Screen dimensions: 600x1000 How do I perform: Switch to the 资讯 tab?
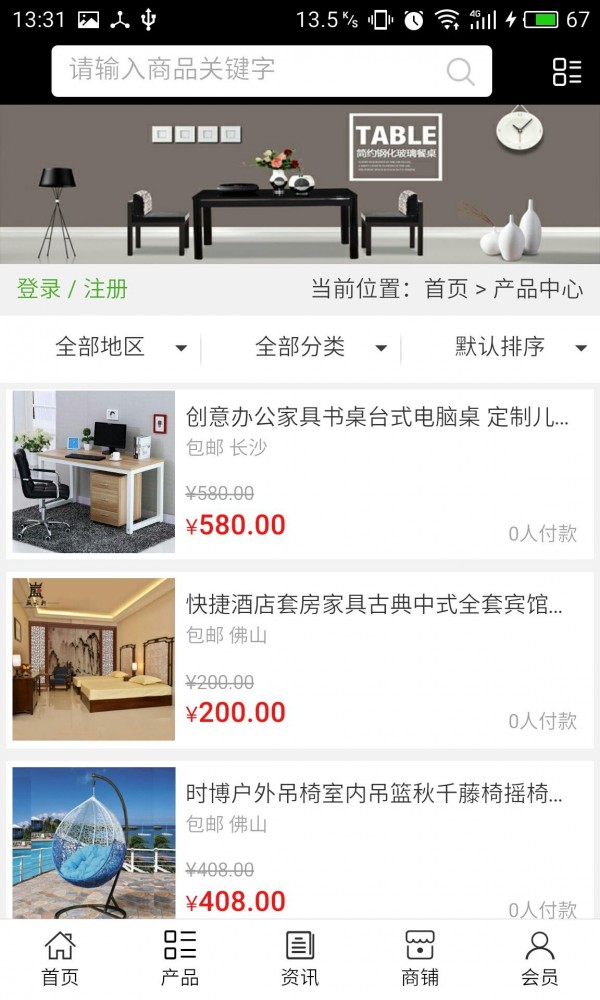point(300,958)
